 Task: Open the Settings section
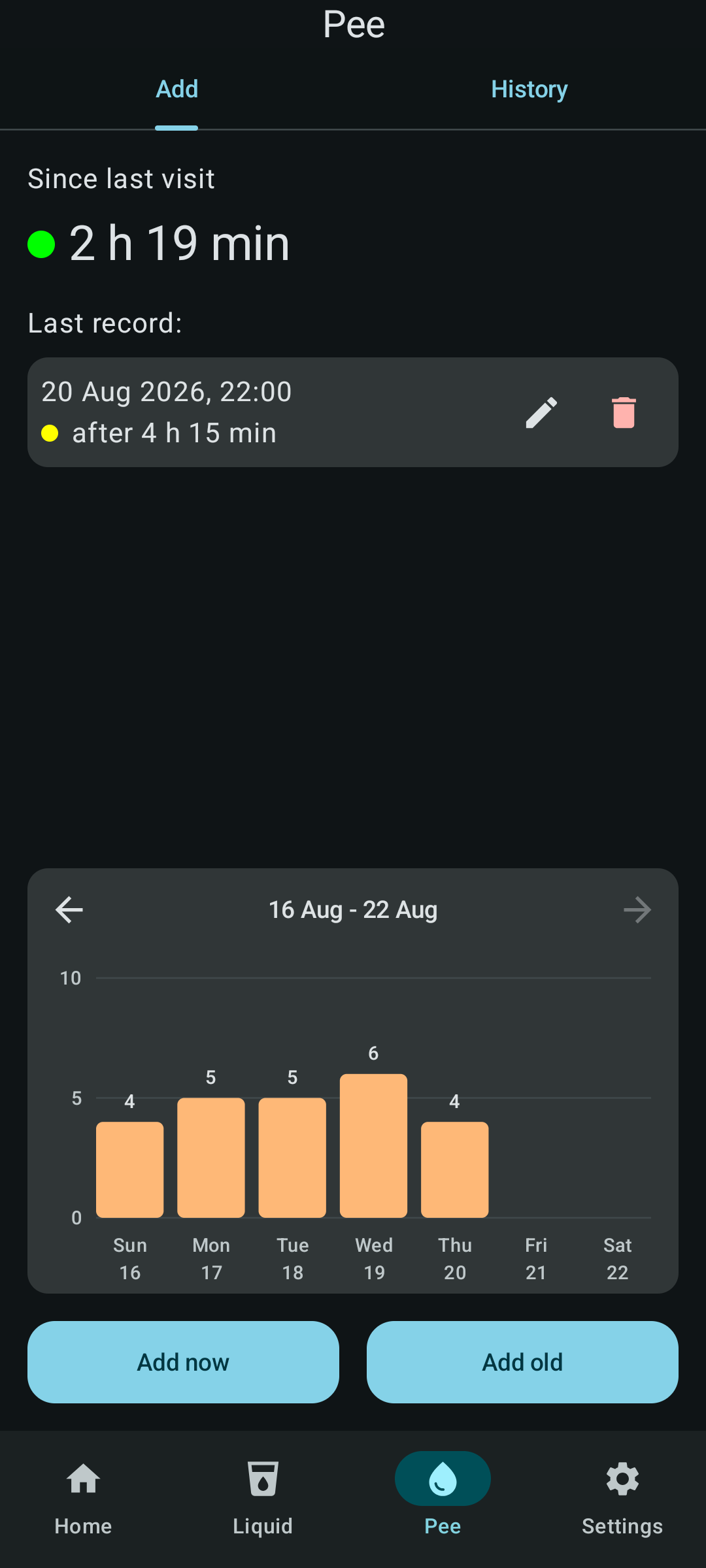(x=622, y=1497)
